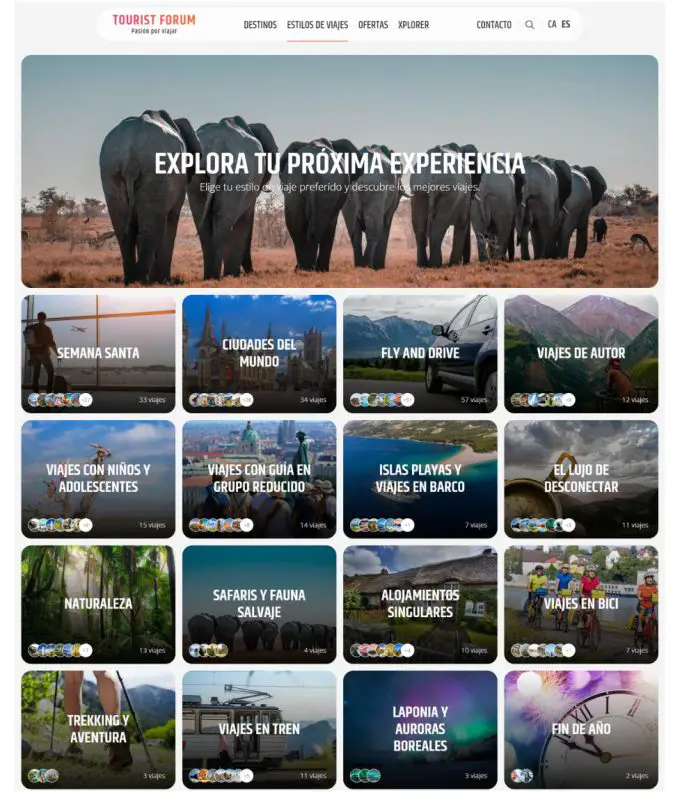
Task: Open Viajes con Guía en Grupo Reducido
Action: coord(259,478)
